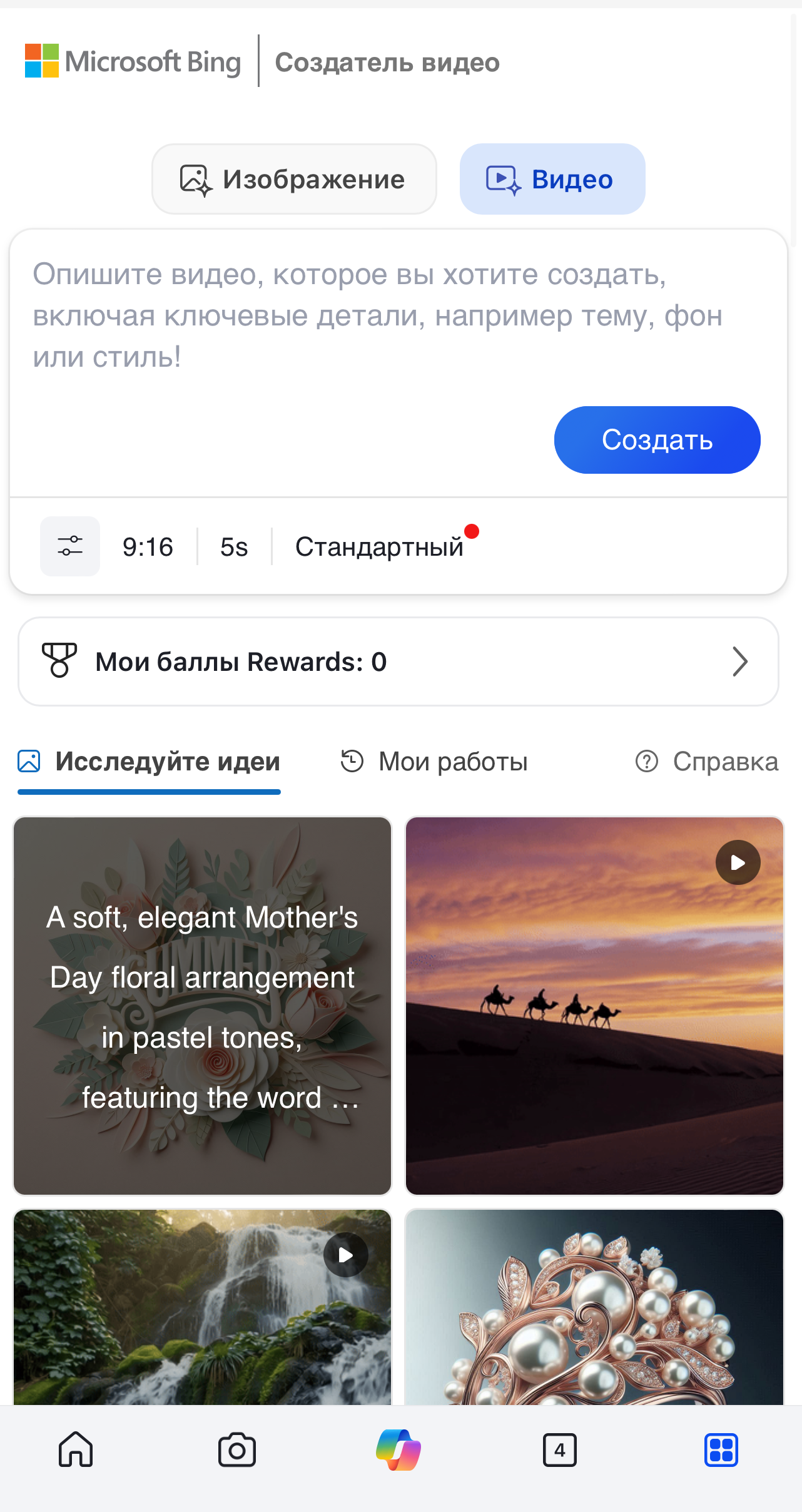Viewport: 802px width, 1512px height.
Task: Open the Copilot icon in bottom bar
Action: pos(400,1449)
